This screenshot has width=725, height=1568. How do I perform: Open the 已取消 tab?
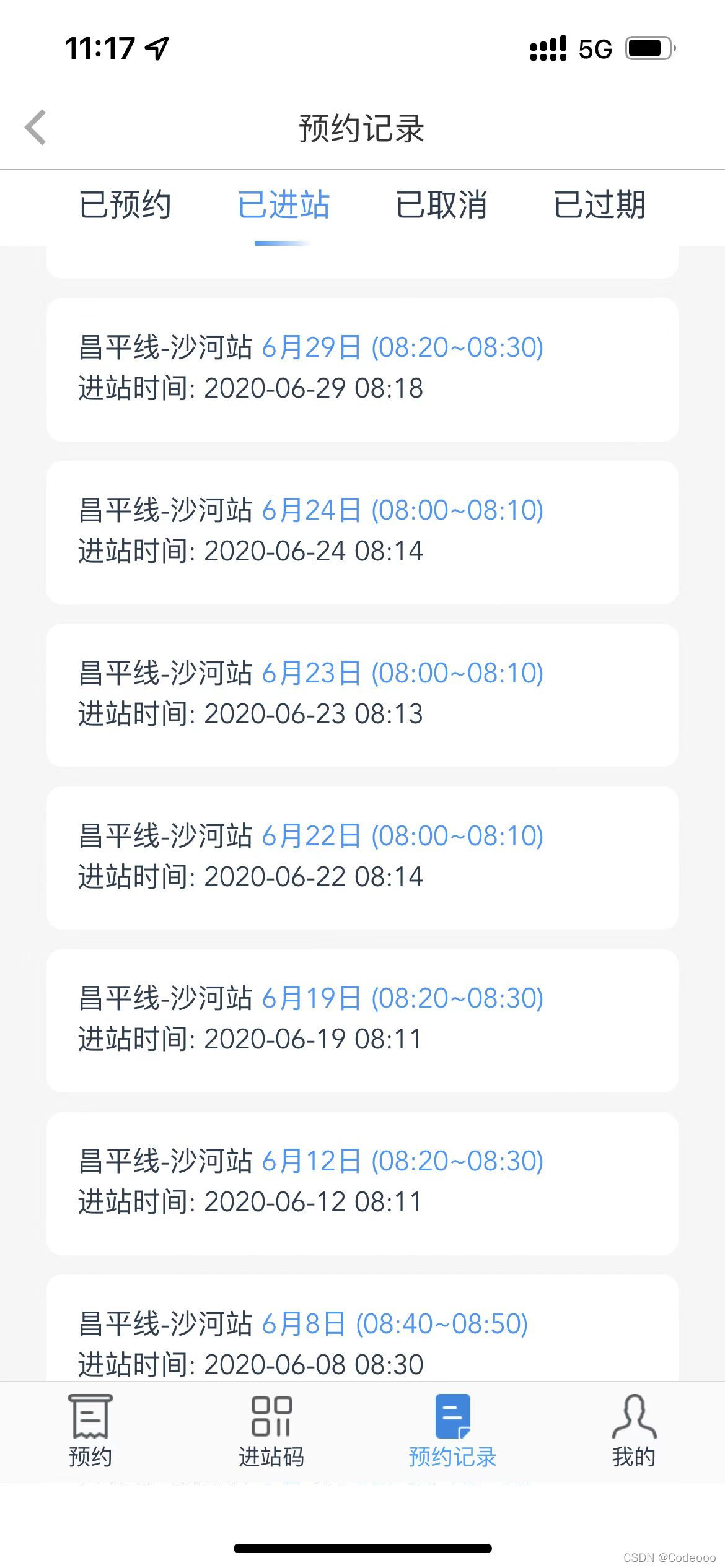(441, 205)
